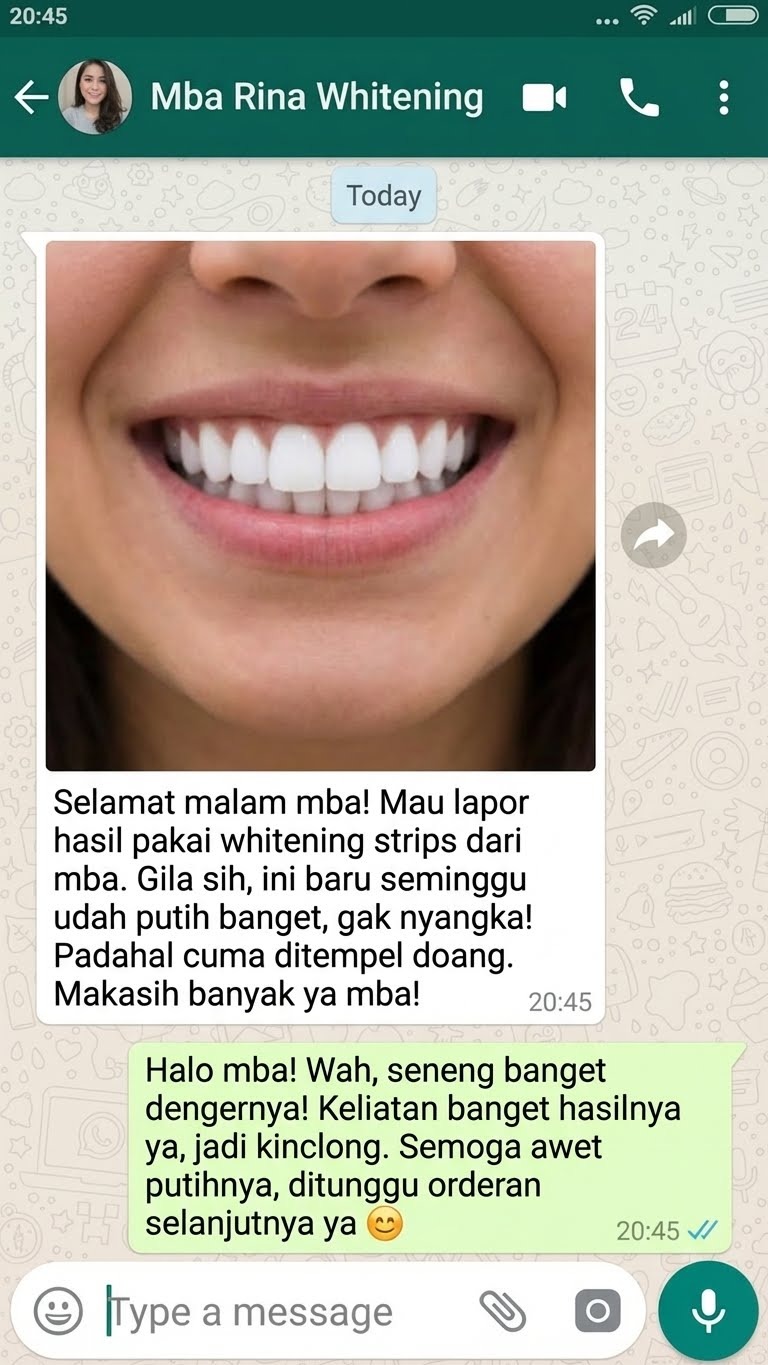Start a voice call with Mba Rina
Screen dimensions: 768x1365
coord(639,97)
